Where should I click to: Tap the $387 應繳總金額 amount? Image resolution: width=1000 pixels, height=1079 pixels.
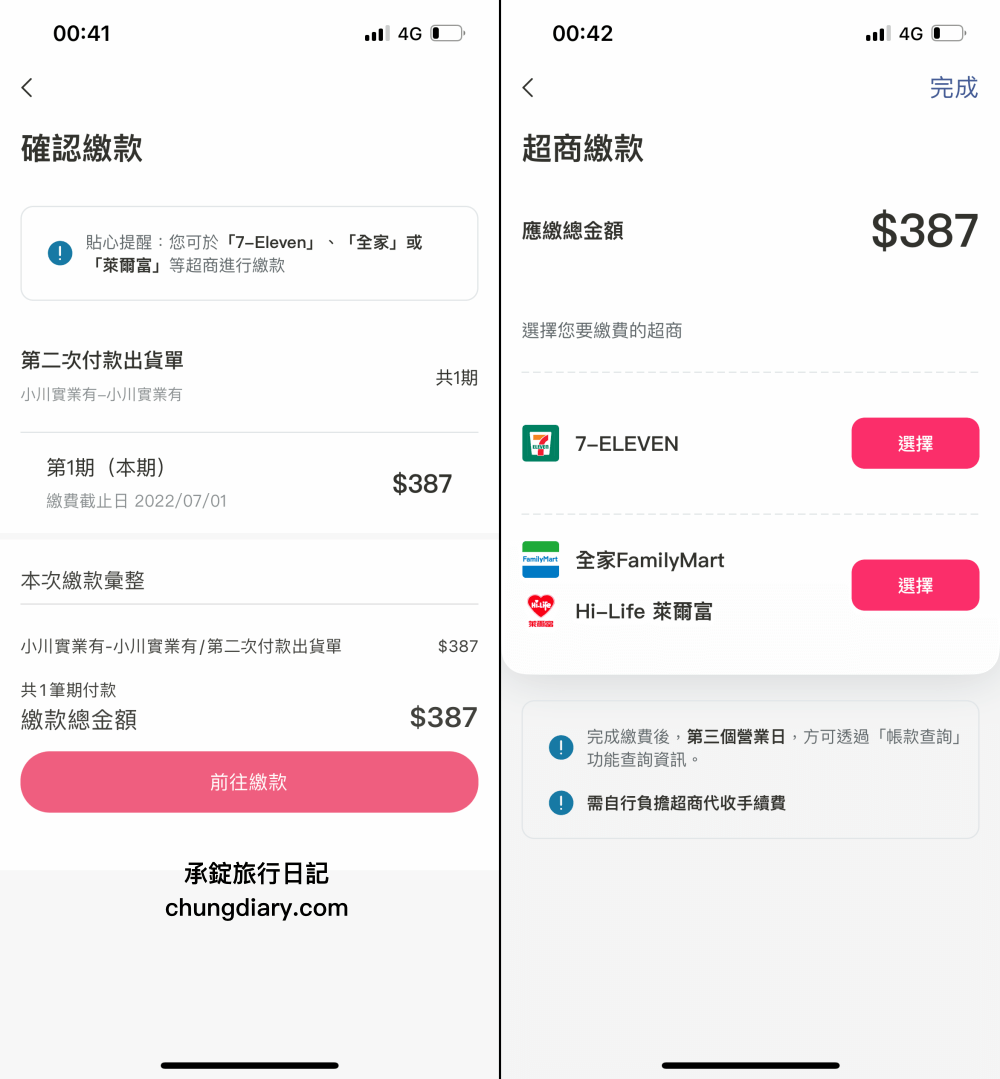[x=925, y=231]
